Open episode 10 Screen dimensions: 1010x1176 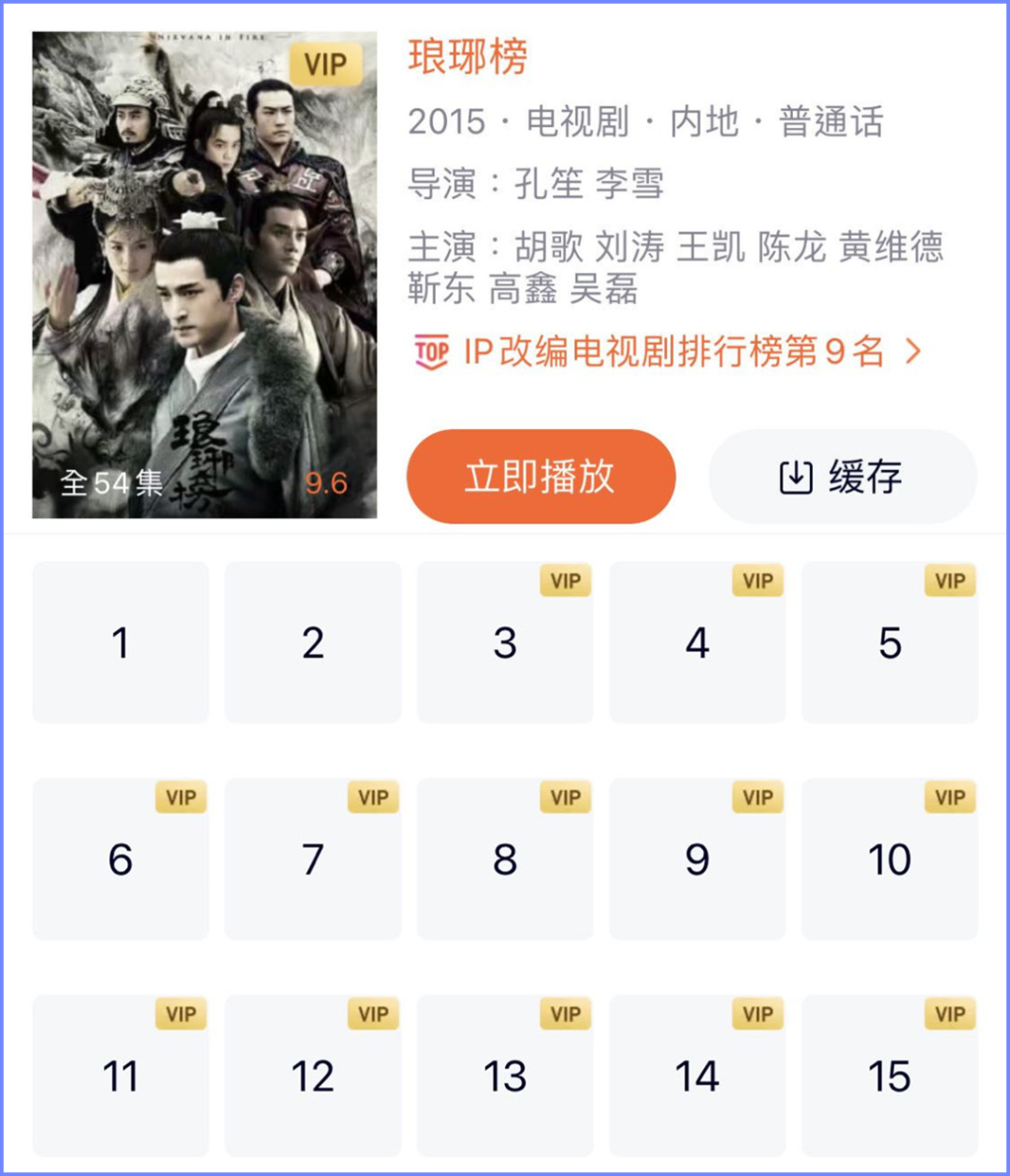point(889,859)
